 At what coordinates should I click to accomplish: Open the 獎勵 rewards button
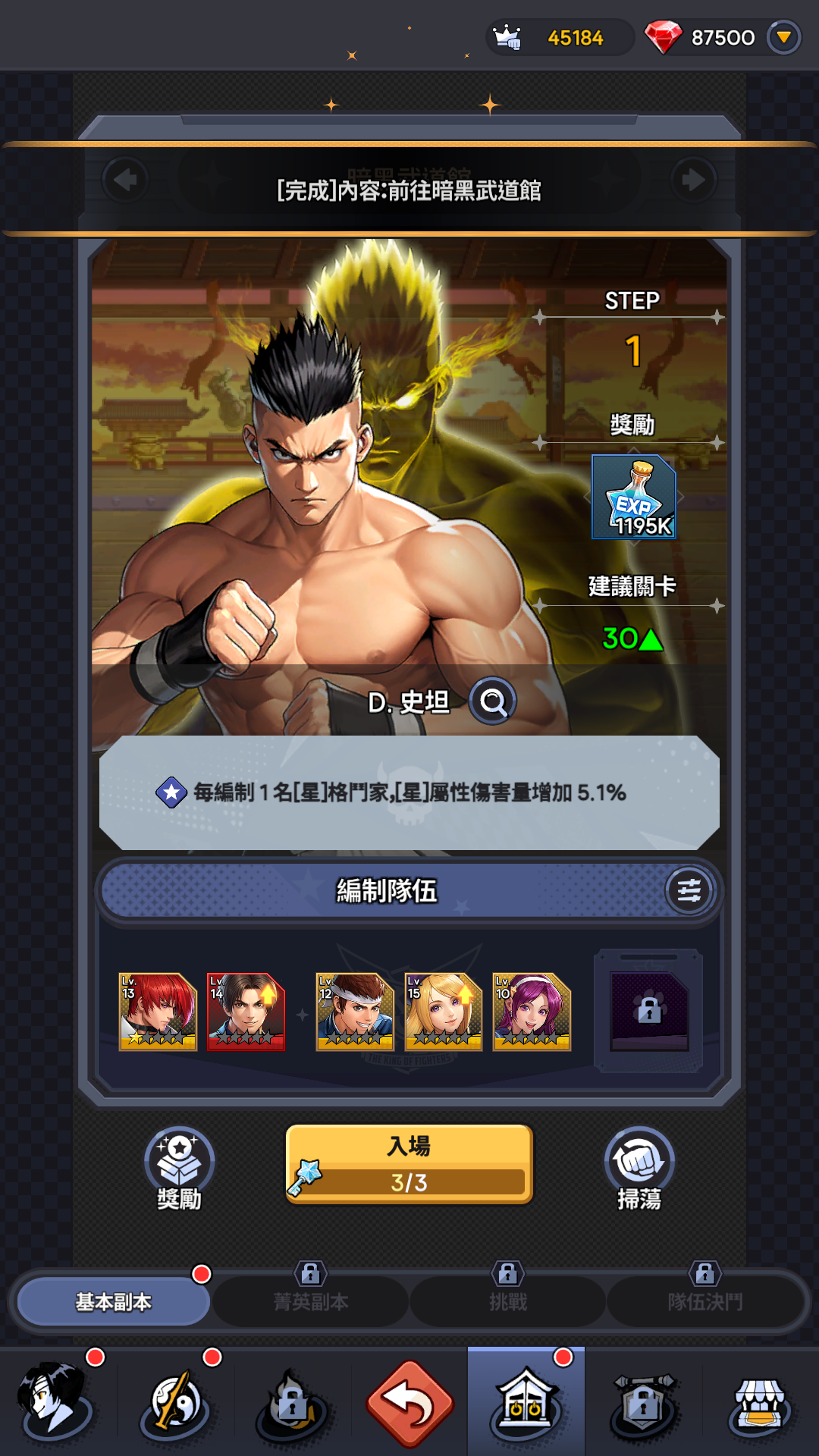(x=180, y=1168)
